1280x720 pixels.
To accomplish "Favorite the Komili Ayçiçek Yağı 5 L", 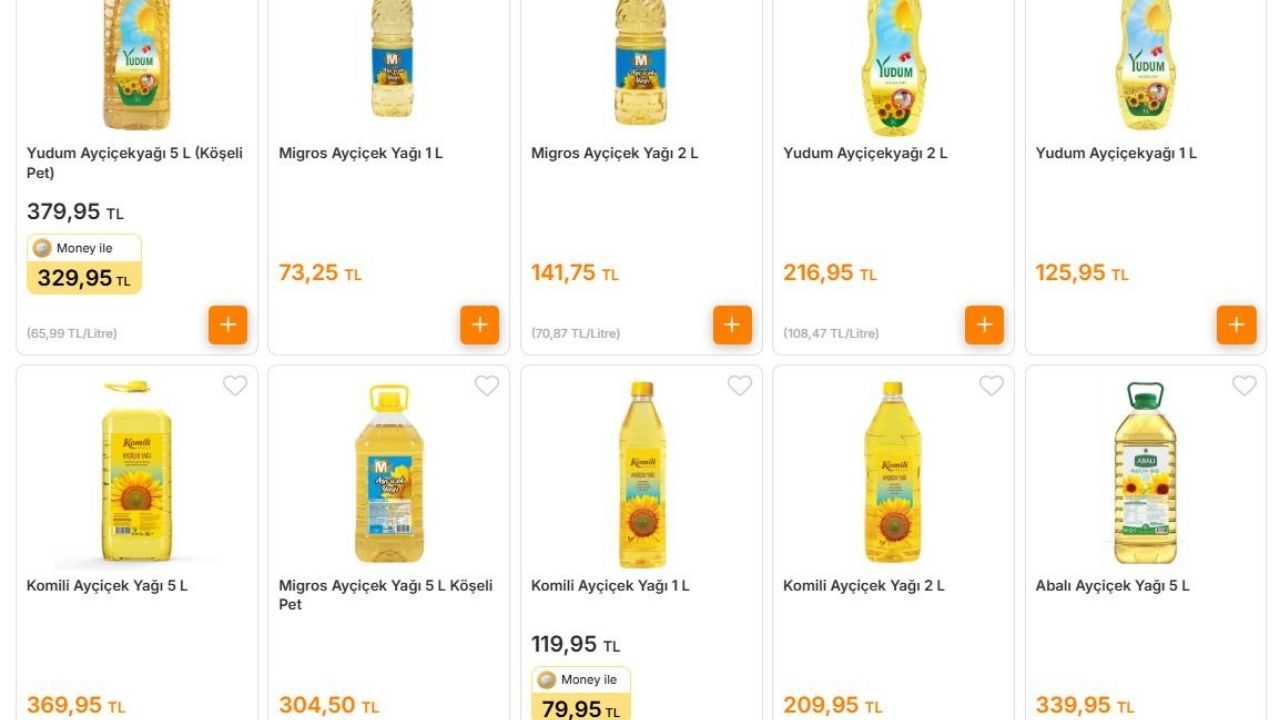I will pos(235,386).
